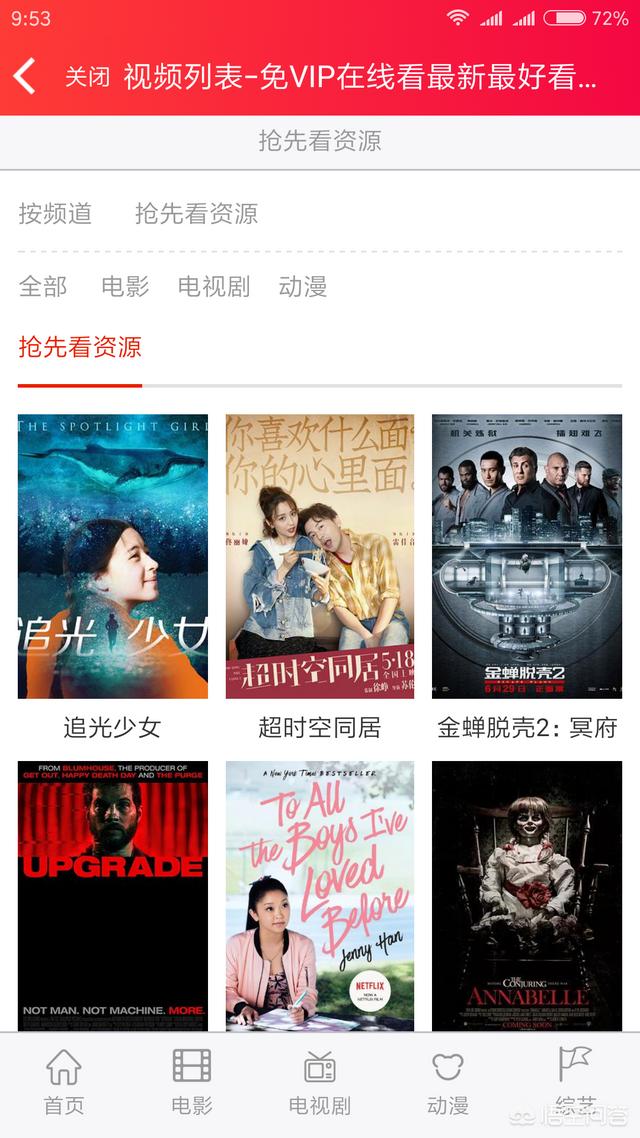640x1138 pixels.
Task: Open the Upgrade movie poster
Action: tap(113, 895)
